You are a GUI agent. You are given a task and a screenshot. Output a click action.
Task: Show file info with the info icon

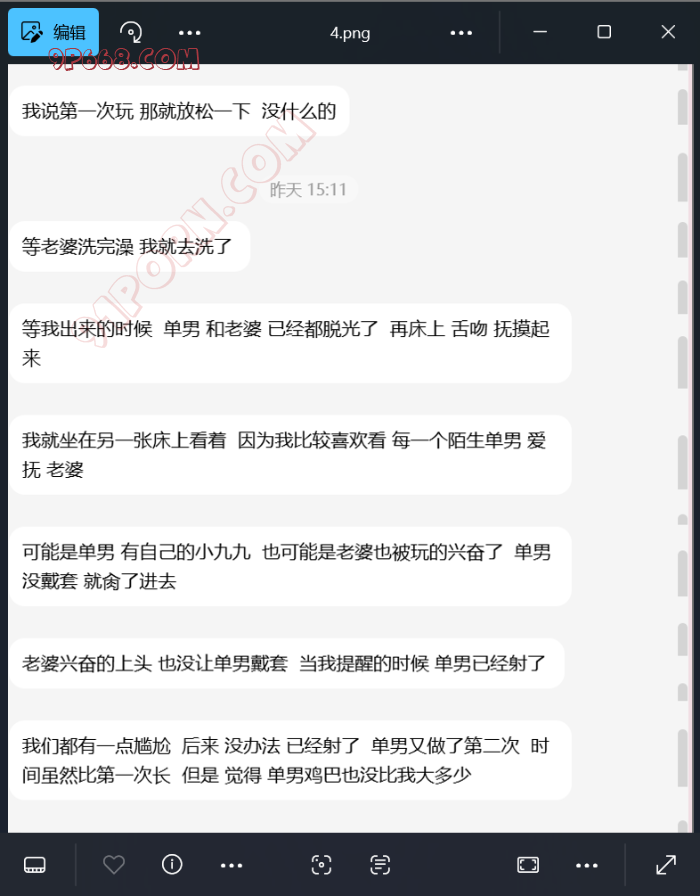pos(172,864)
